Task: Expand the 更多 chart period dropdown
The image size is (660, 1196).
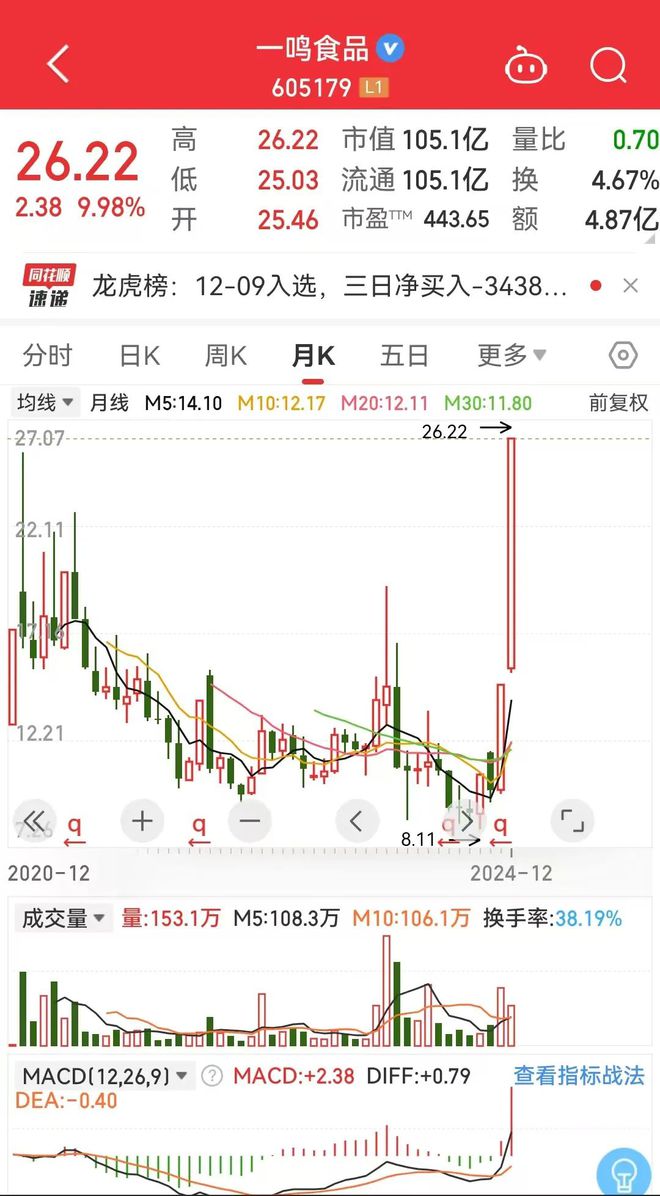Action: pos(511,355)
